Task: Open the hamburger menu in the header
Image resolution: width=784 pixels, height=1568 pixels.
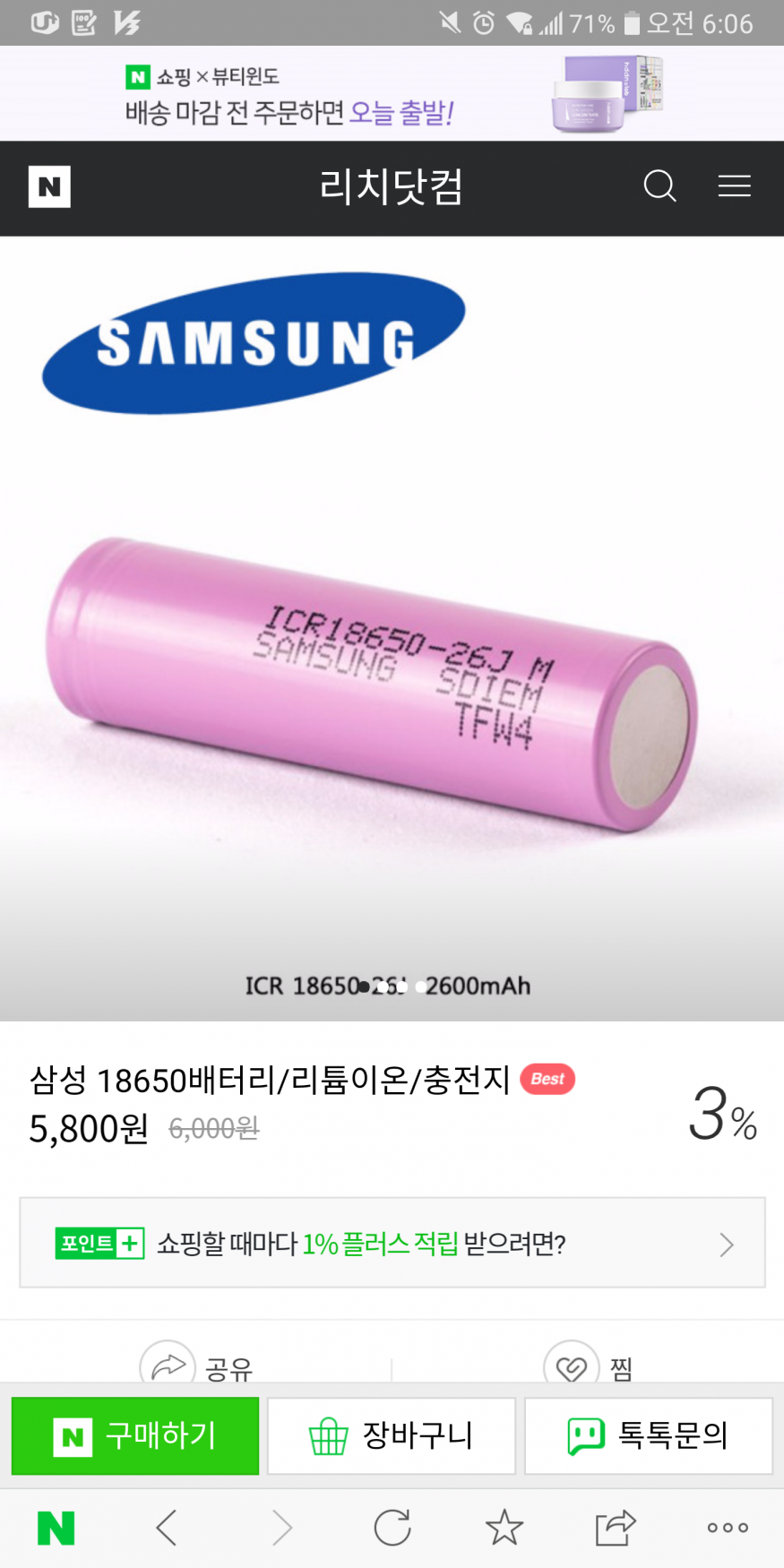Action: [734, 186]
